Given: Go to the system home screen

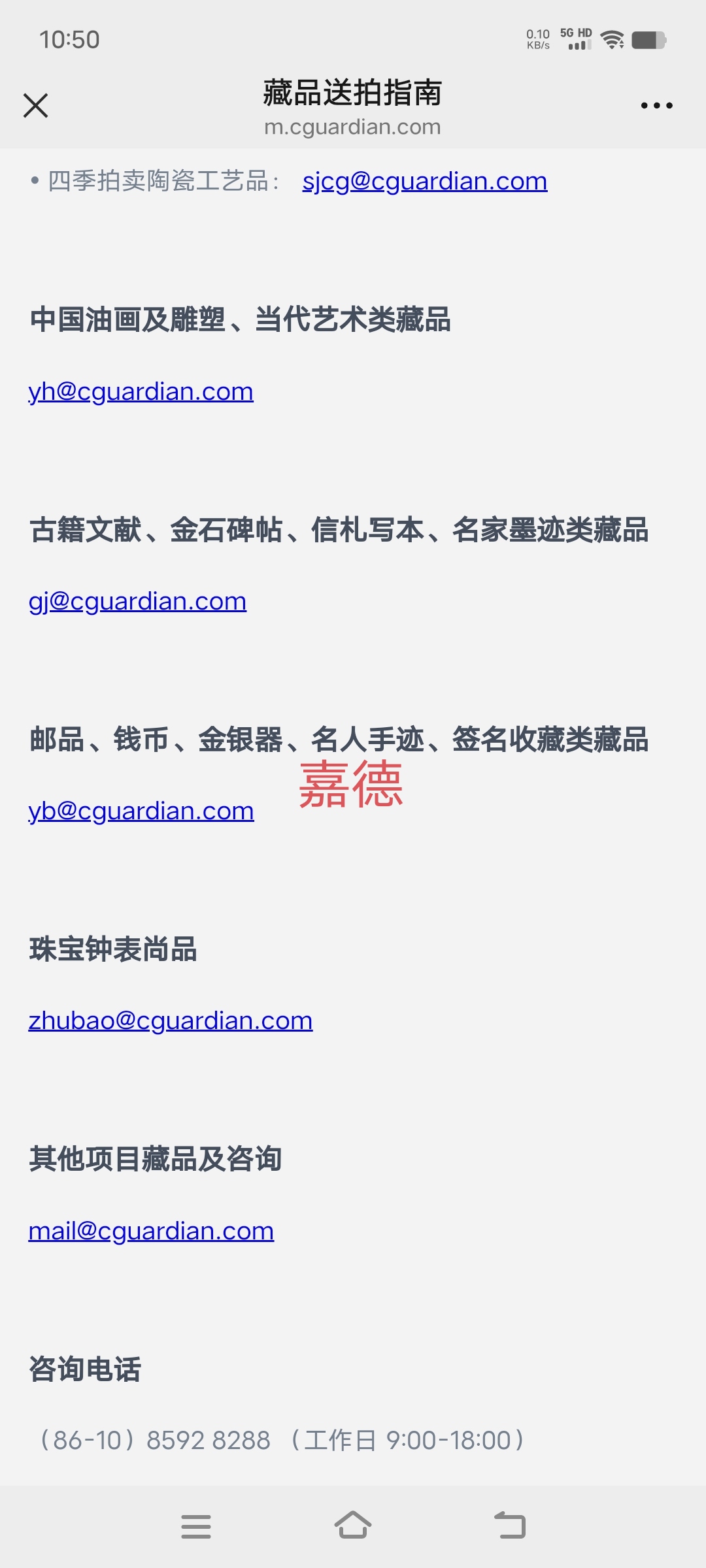Looking at the screenshot, I should coord(353,1526).
